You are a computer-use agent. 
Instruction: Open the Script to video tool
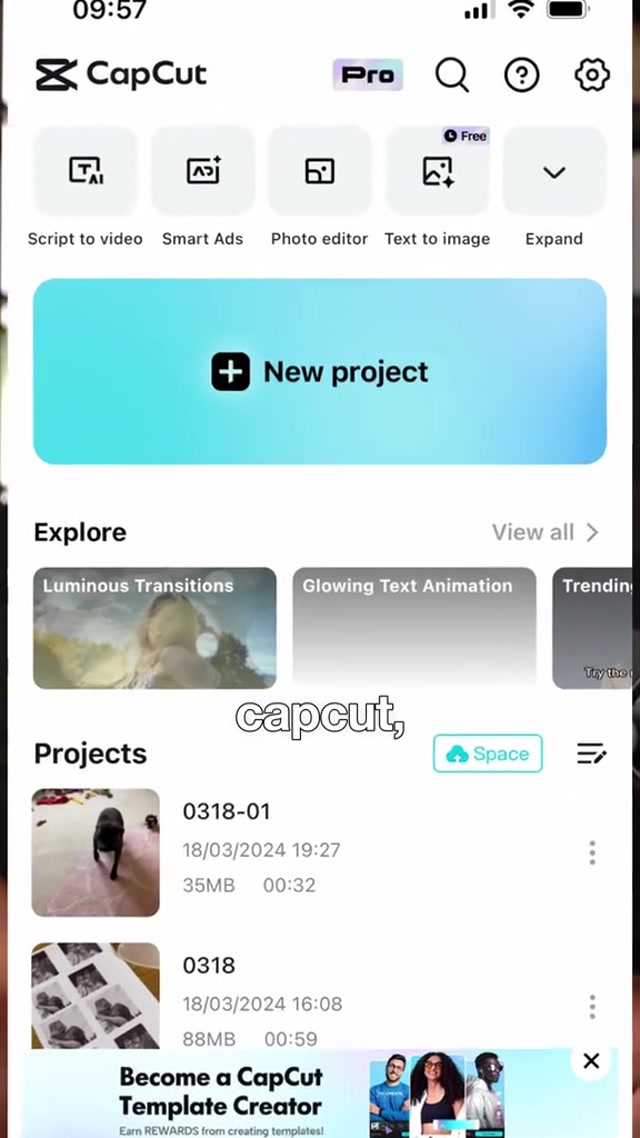[x=85, y=172]
